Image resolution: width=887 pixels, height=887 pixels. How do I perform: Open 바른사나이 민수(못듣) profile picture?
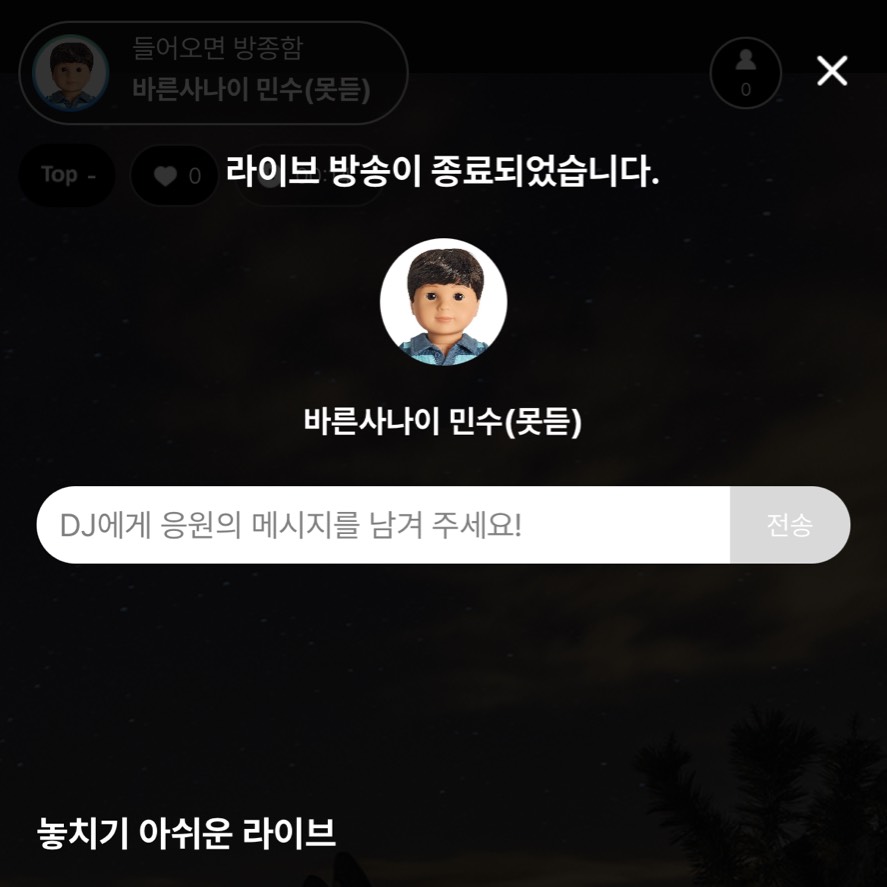[x=443, y=302]
